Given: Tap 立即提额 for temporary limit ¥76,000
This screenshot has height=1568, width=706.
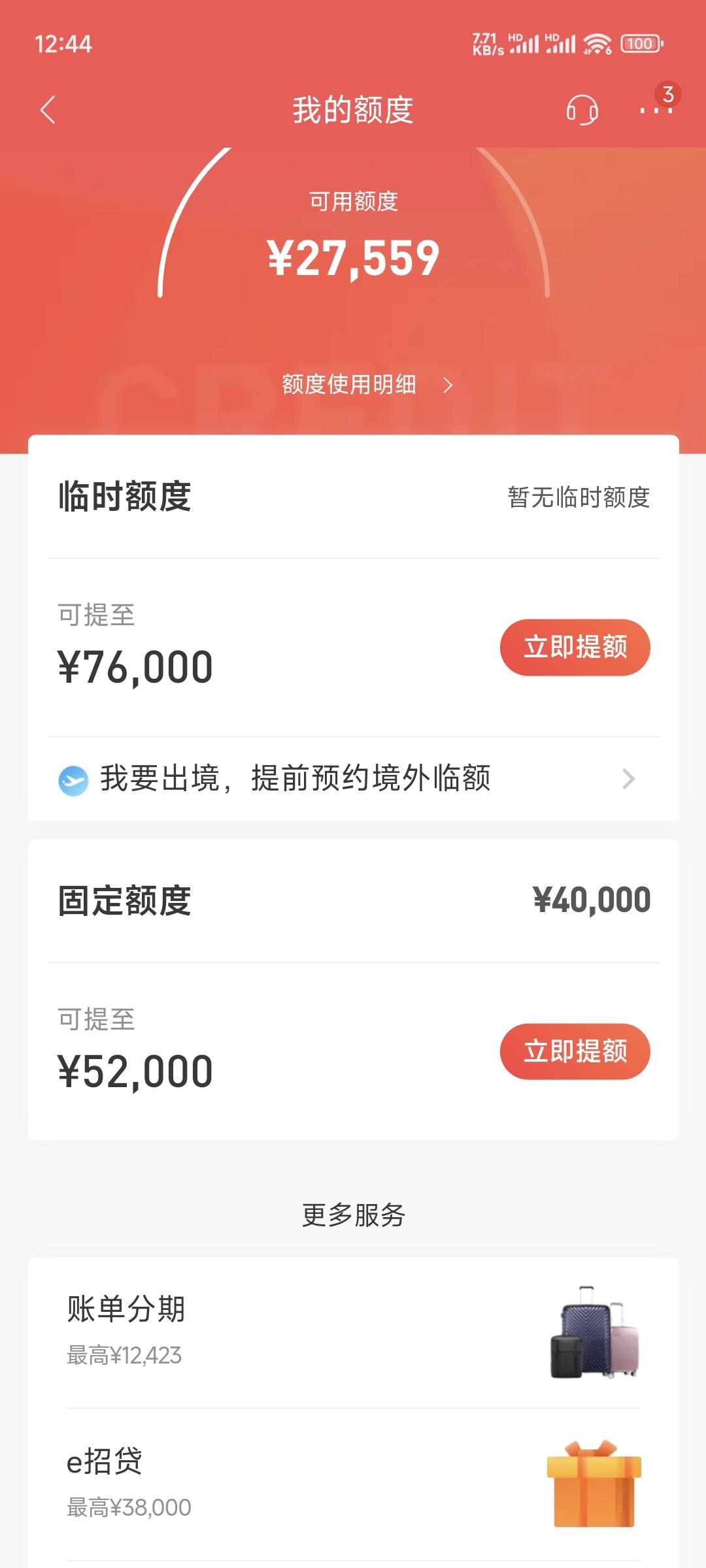Looking at the screenshot, I should click(x=575, y=647).
